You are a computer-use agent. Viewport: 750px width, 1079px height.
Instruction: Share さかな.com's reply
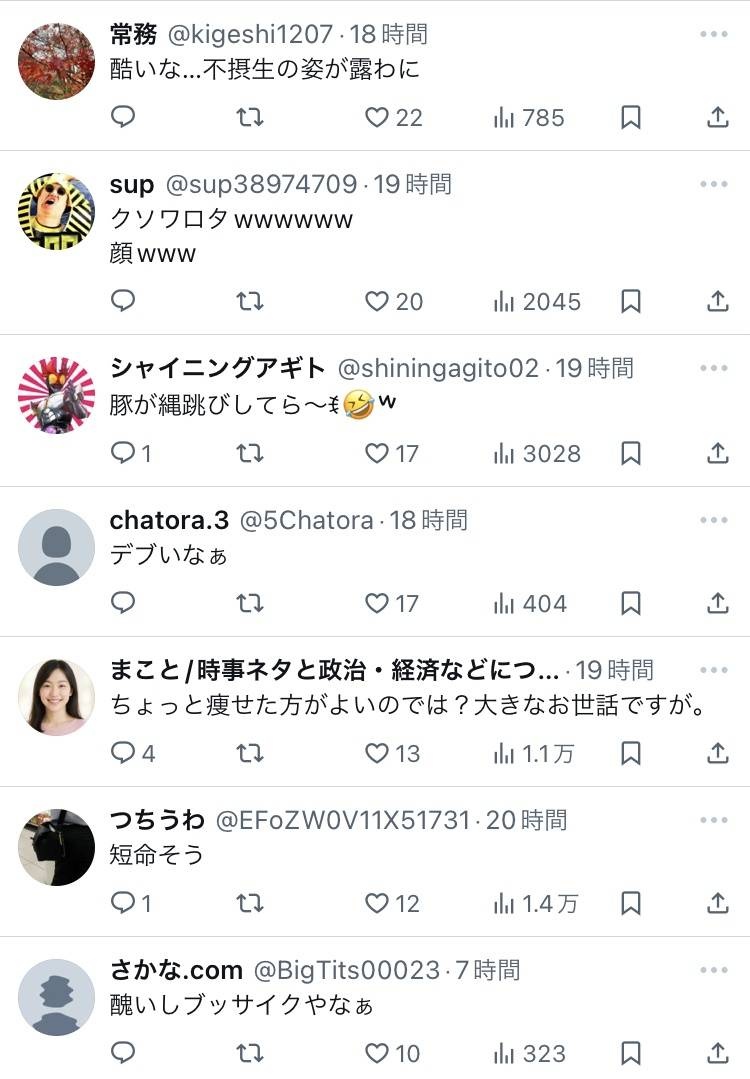pyautogui.click(x=717, y=1053)
